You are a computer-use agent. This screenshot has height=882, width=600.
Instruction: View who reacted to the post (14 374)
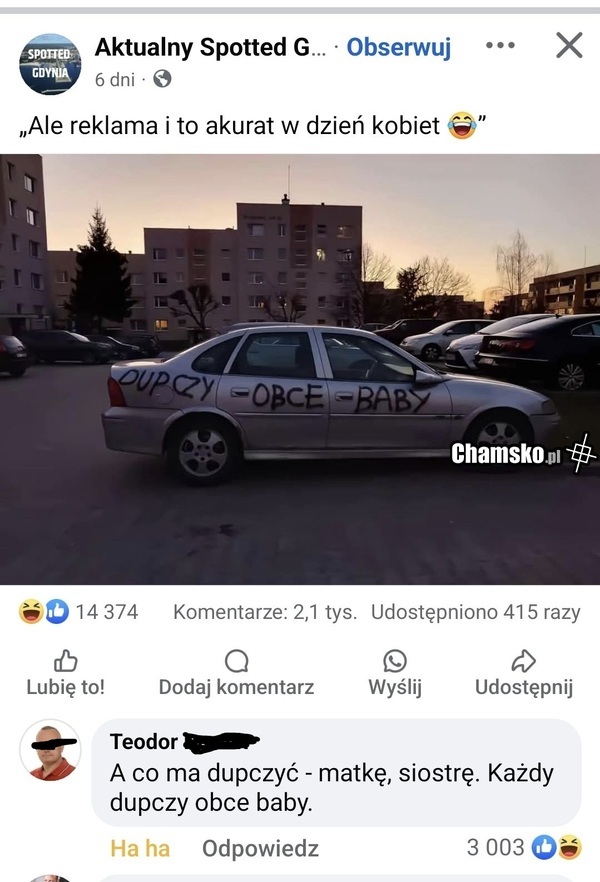(x=79, y=612)
